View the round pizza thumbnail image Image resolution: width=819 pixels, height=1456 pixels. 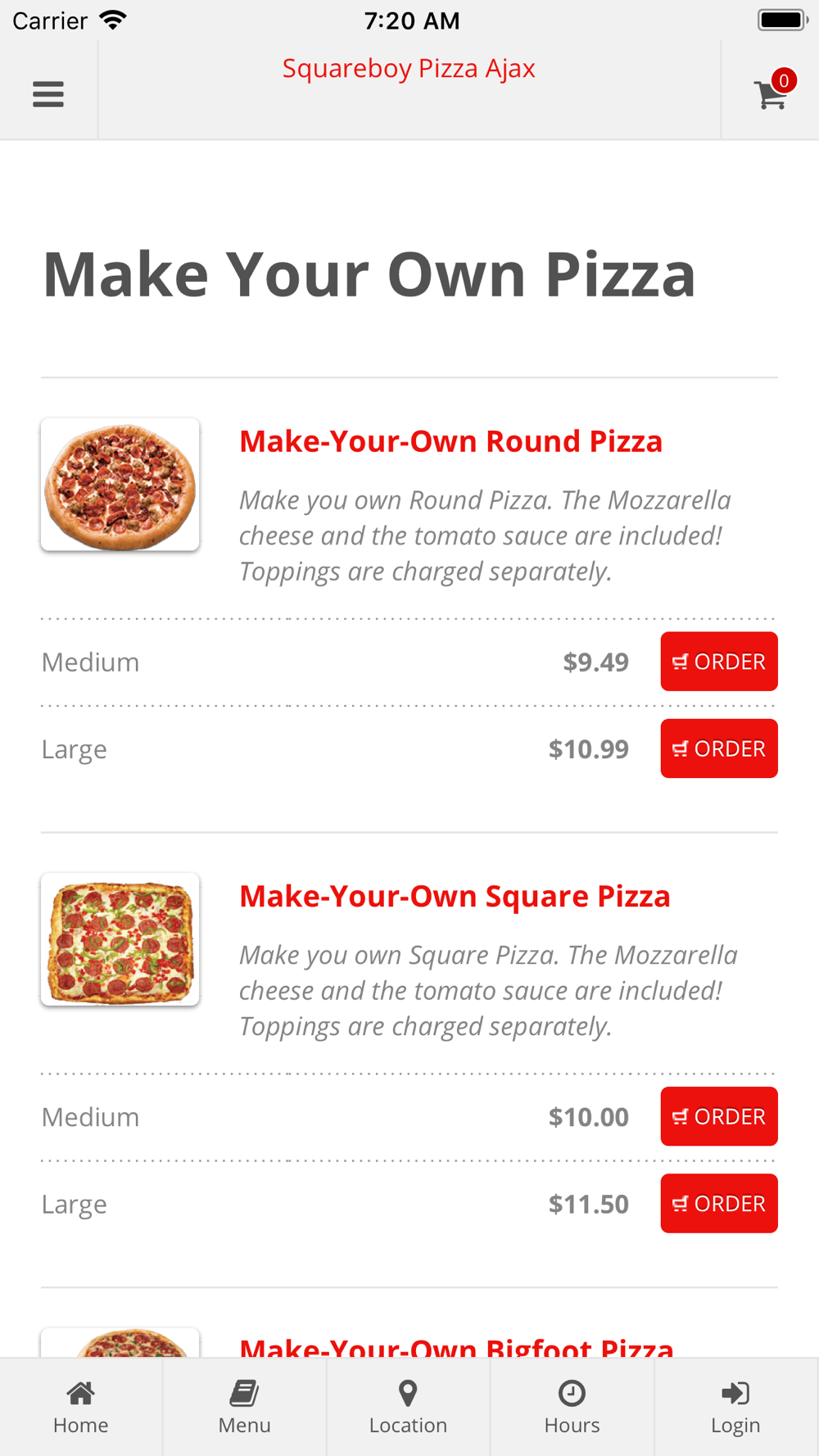[x=120, y=485]
